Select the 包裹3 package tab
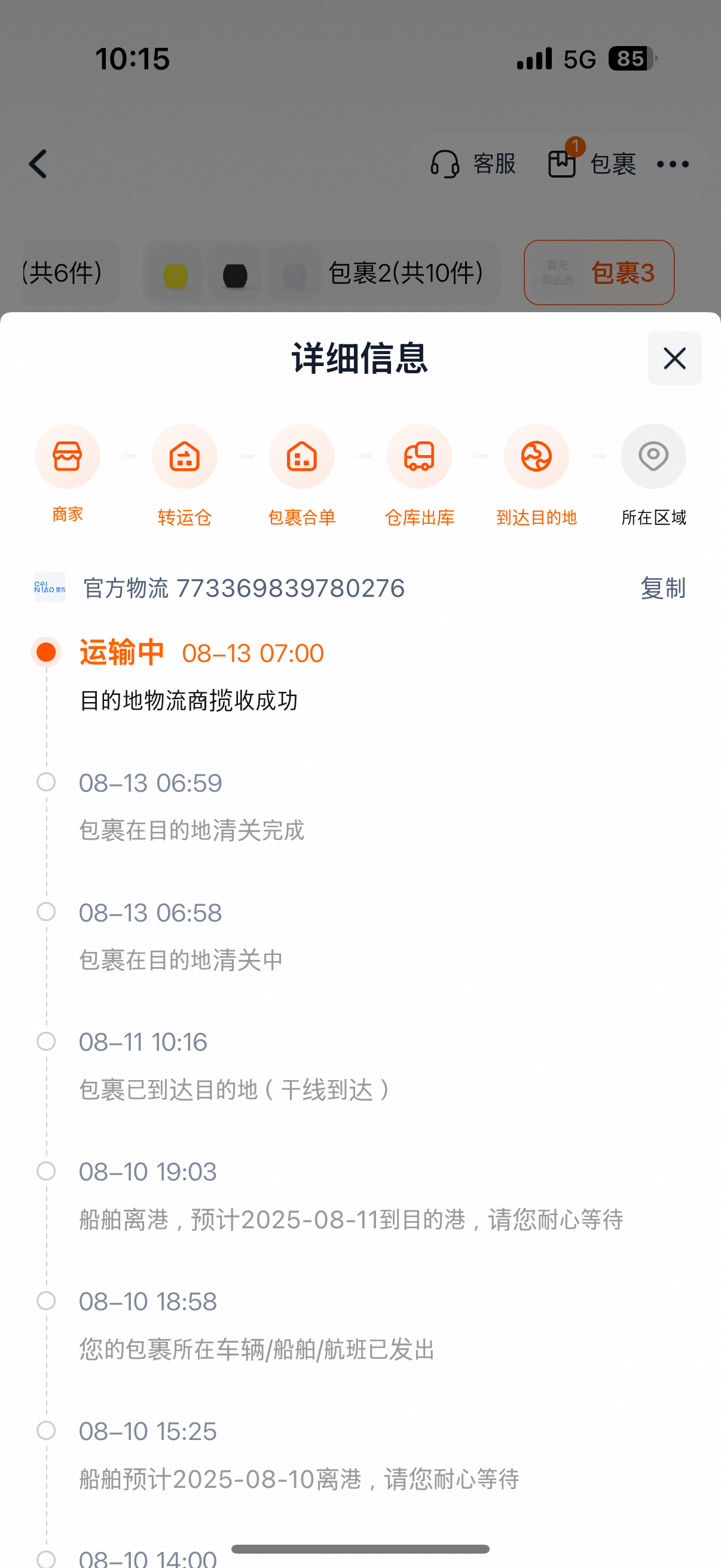Screen dimensions: 721x1568 click(x=598, y=273)
